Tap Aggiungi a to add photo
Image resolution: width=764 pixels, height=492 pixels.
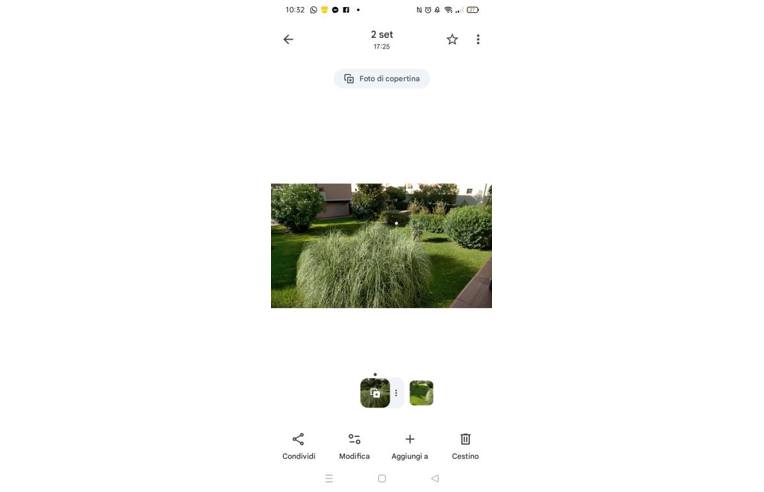click(409, 445)
